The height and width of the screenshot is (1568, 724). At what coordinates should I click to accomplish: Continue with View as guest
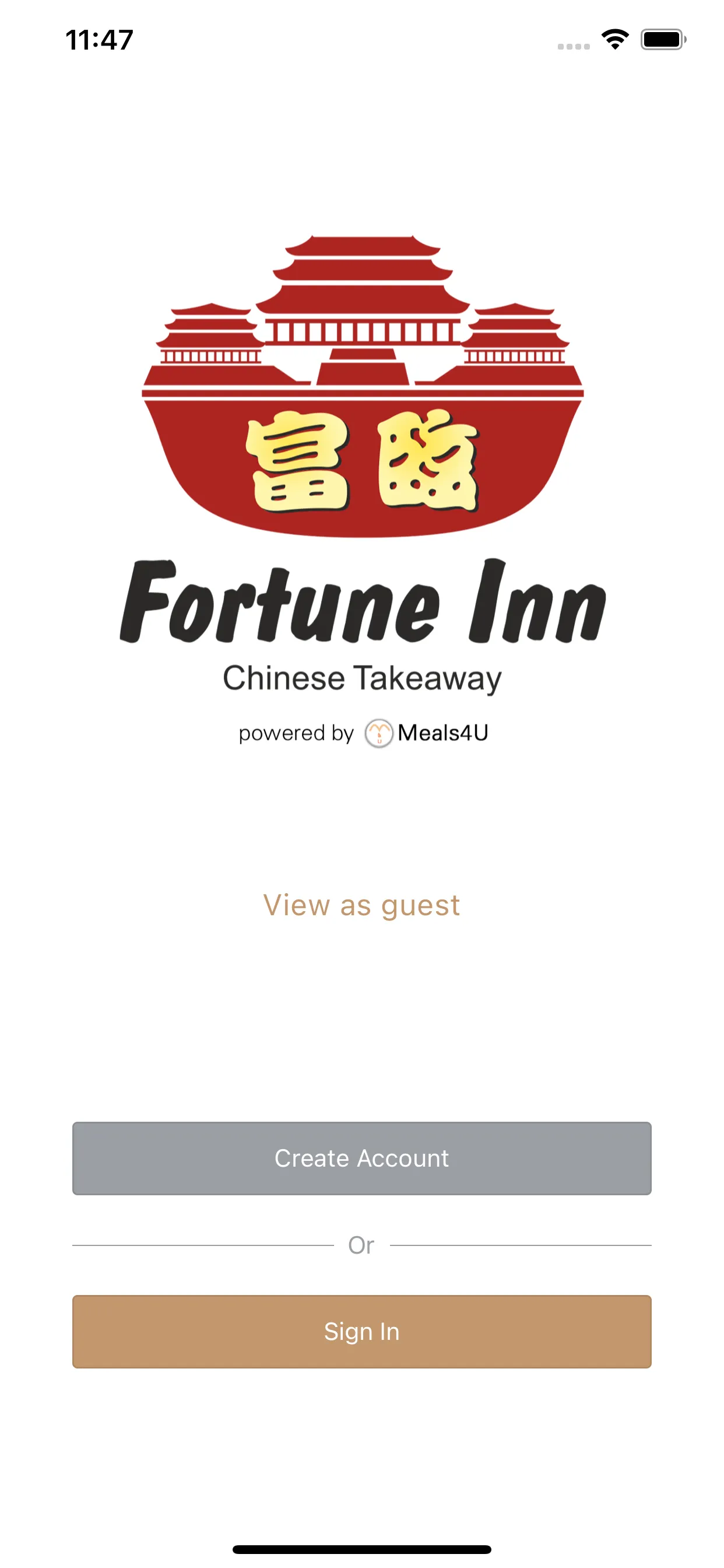(x=361, y=905)
